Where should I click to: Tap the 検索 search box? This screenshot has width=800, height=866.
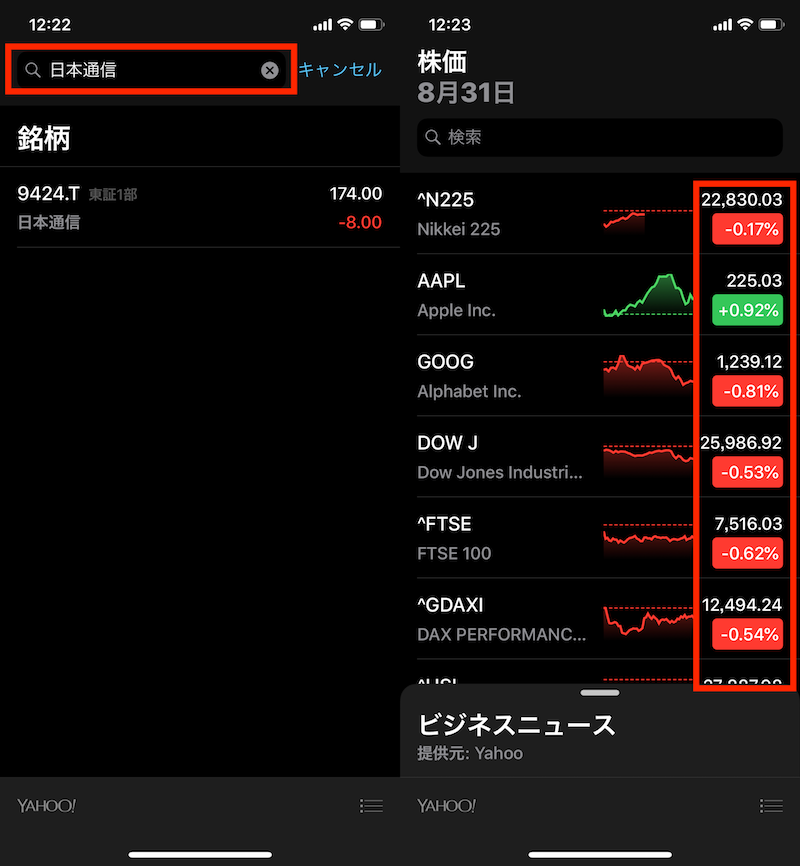599,137
